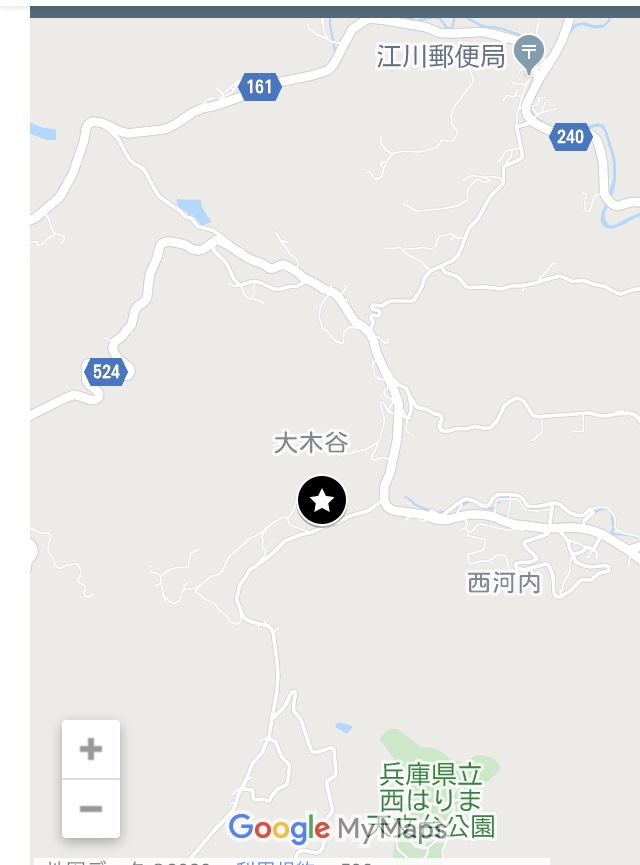
Task: Zoom in on the map
Action: [x=91, y=749]
